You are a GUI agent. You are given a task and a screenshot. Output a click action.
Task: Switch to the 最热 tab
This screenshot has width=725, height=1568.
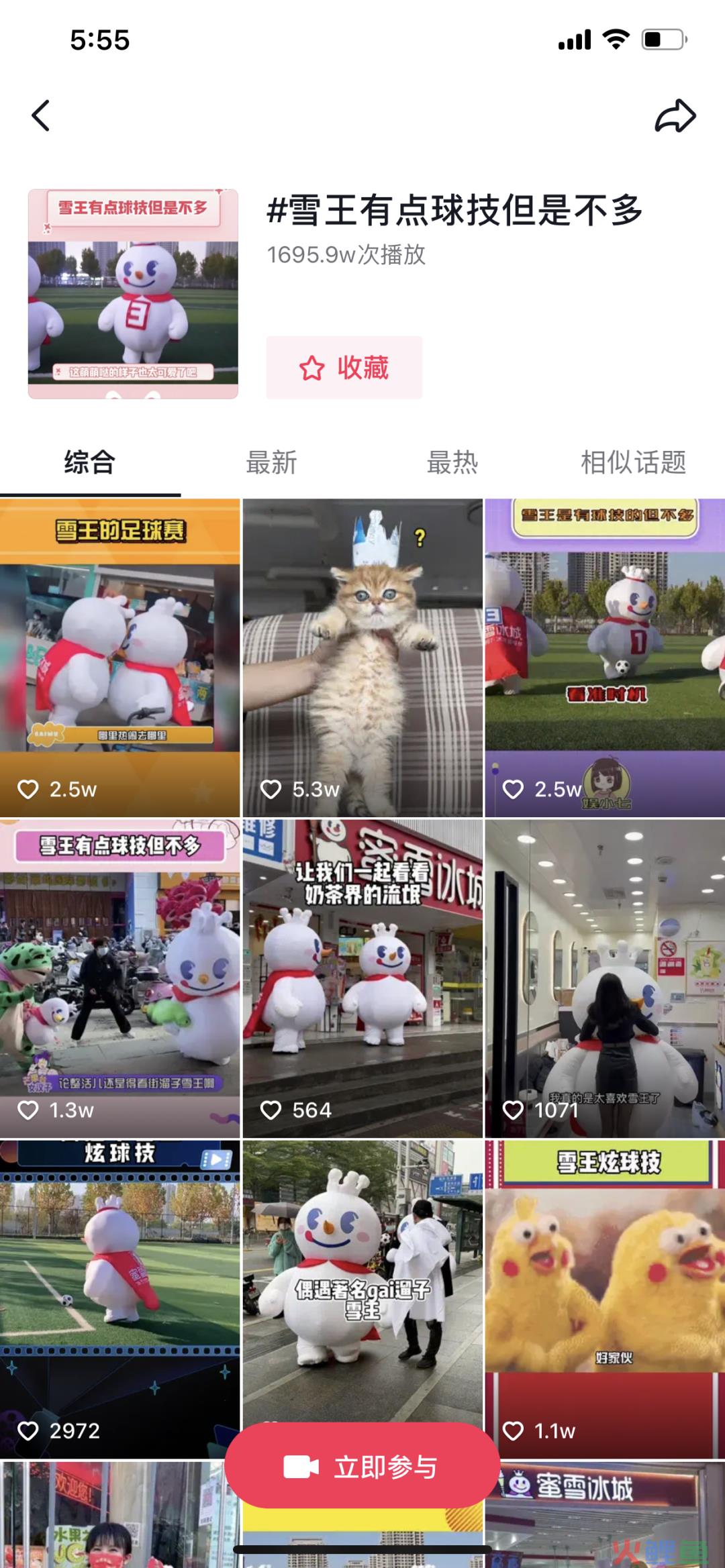(452, 462)
